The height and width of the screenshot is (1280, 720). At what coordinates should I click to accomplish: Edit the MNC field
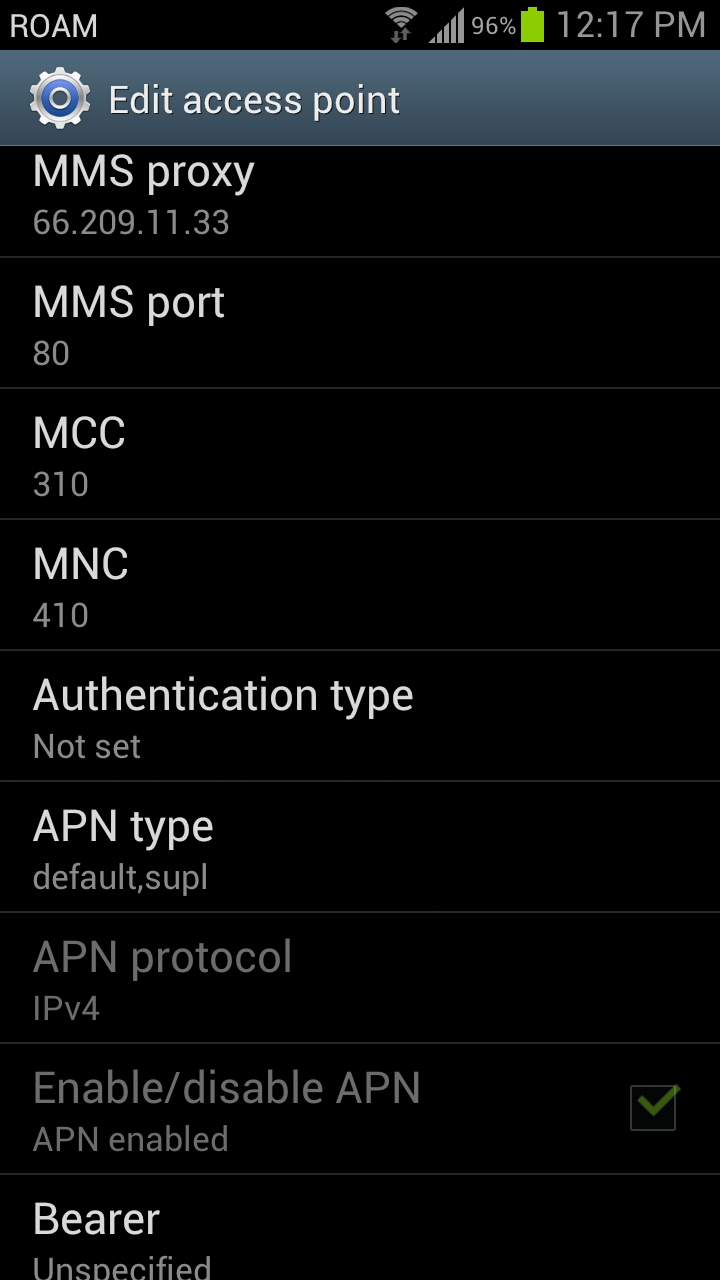(360, 585)
